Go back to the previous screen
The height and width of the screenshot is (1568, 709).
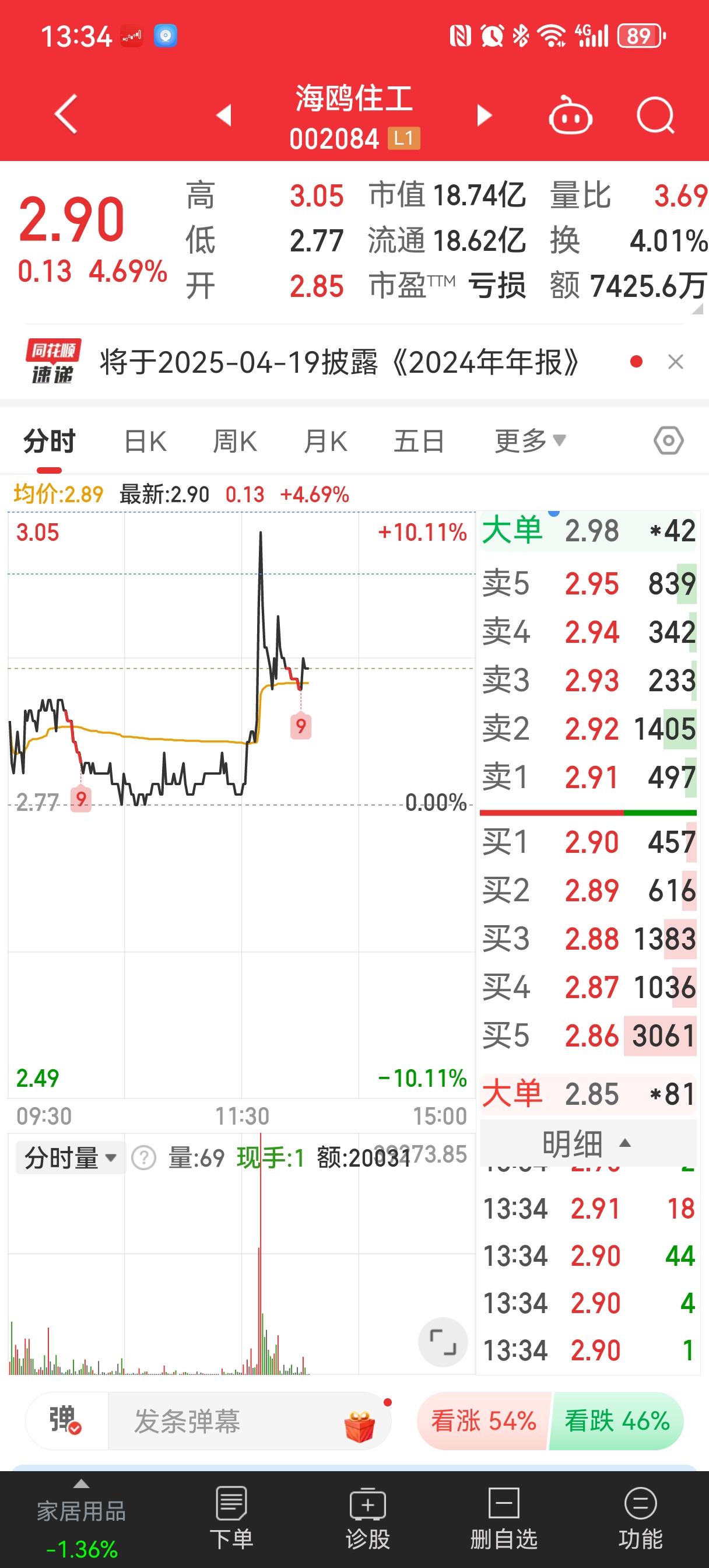66,114
